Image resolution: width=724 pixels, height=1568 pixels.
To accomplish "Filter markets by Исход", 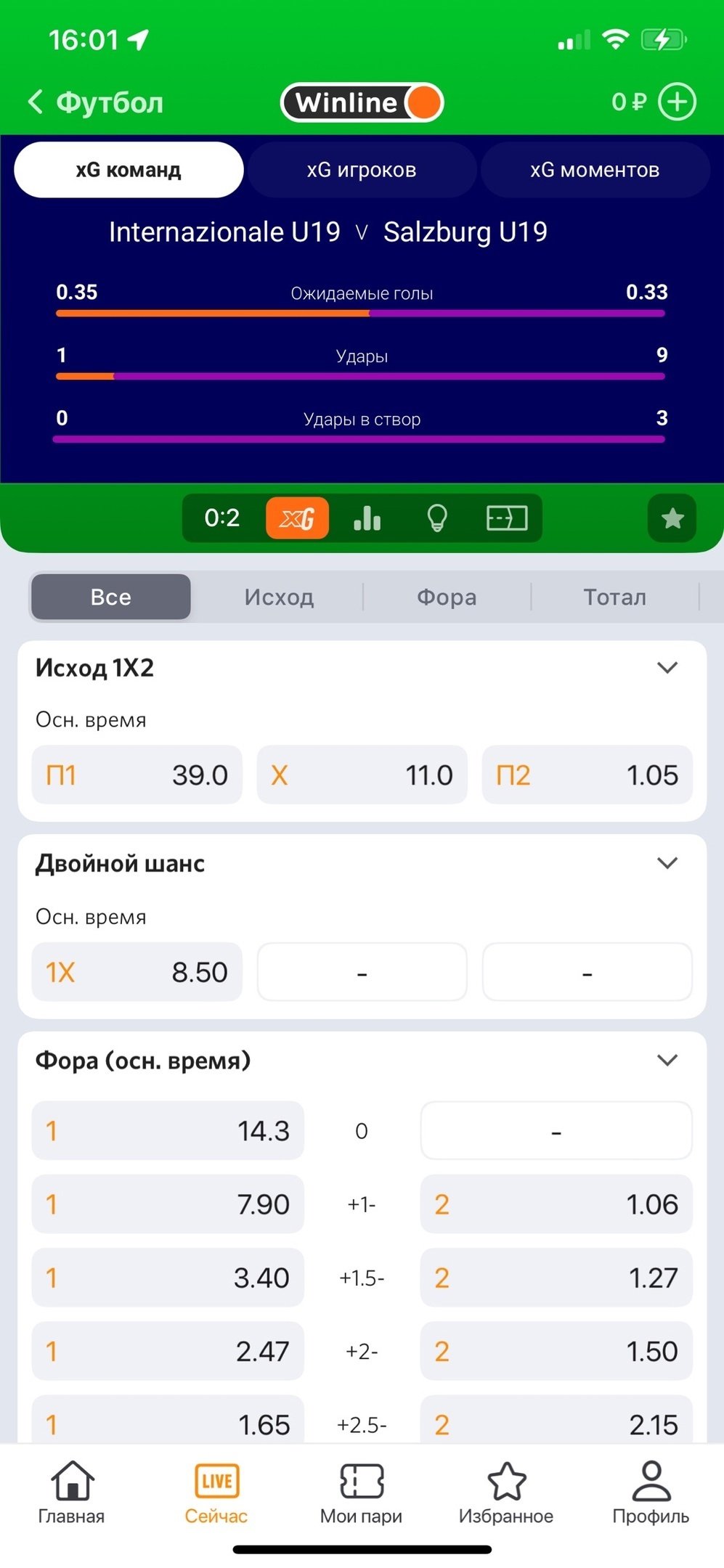I will tap(279, 597).
